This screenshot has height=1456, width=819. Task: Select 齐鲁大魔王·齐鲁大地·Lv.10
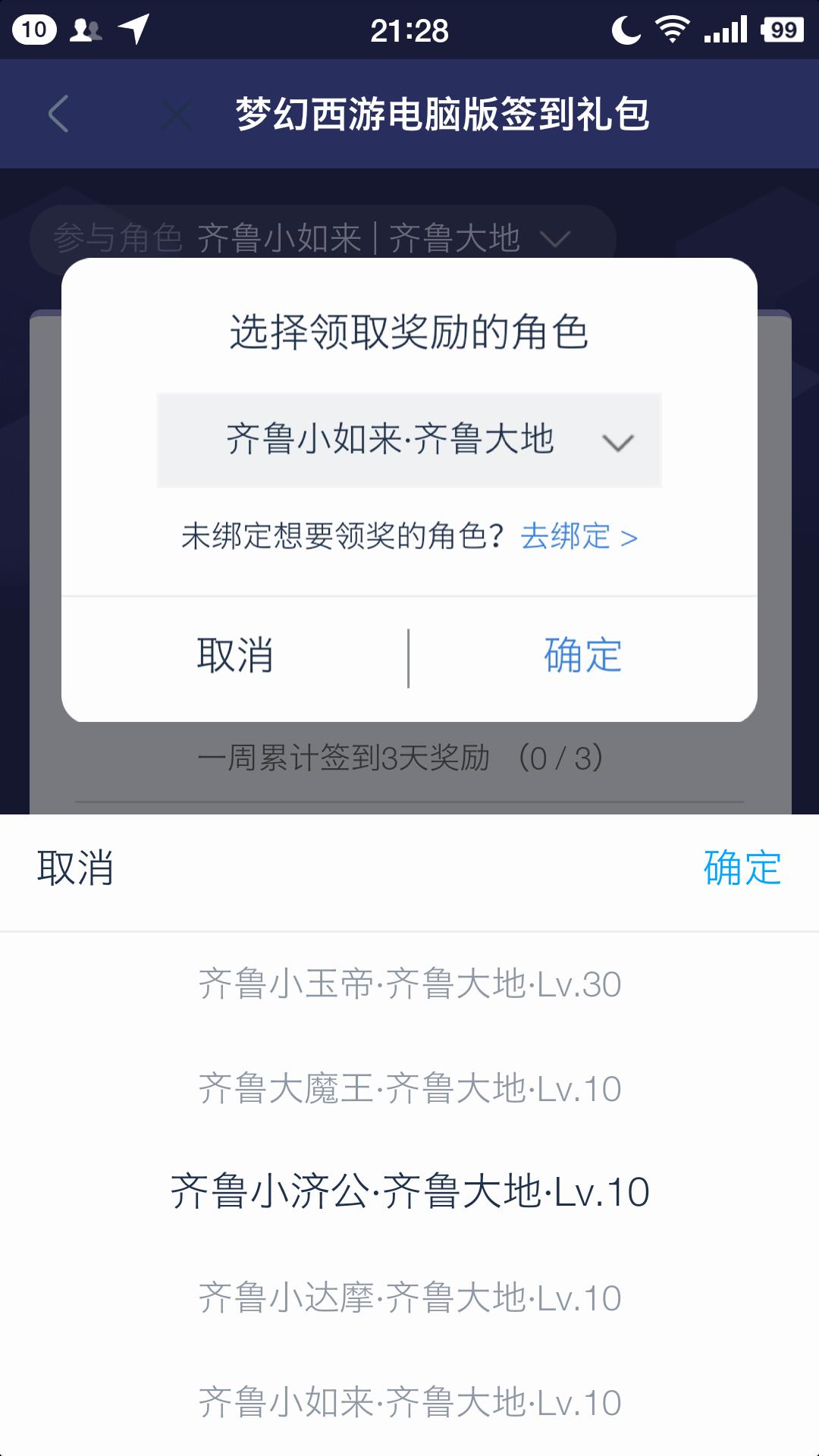(409, 1089)
